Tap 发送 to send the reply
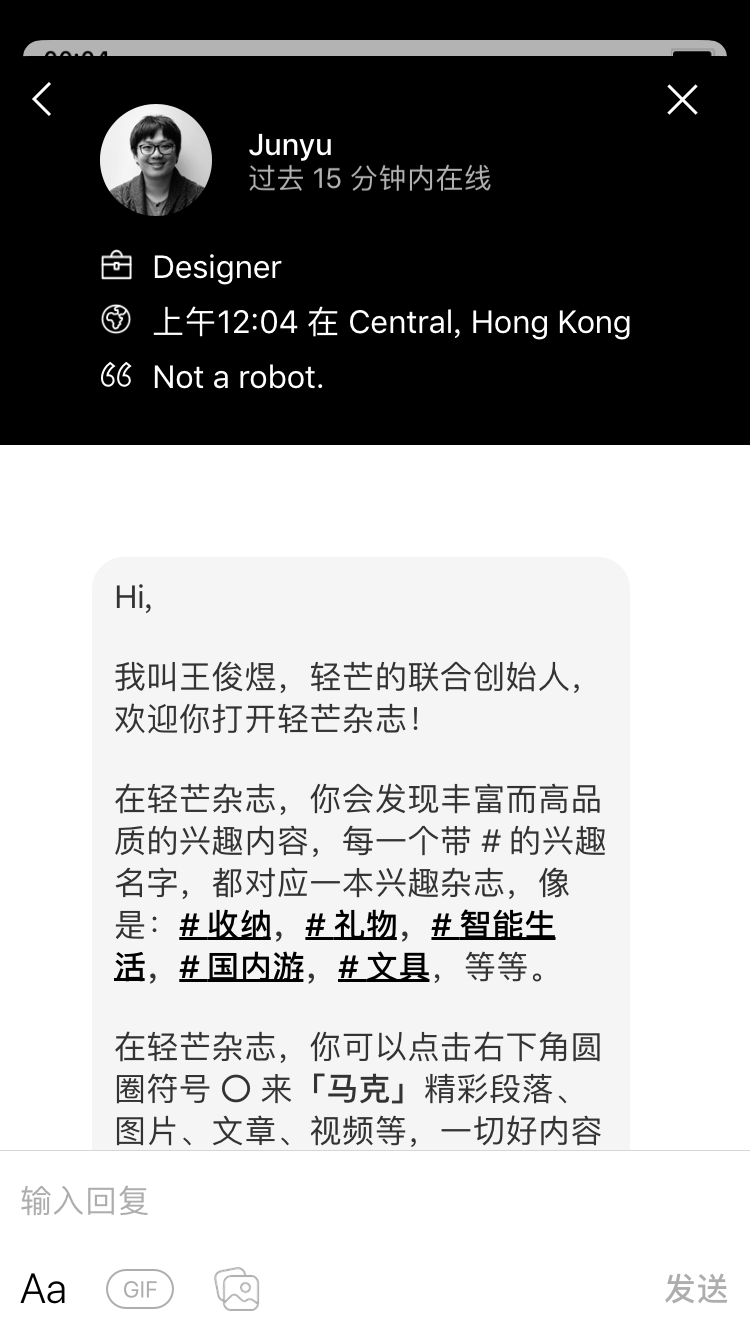750x1334 pixels. (x=696, y=1289)
